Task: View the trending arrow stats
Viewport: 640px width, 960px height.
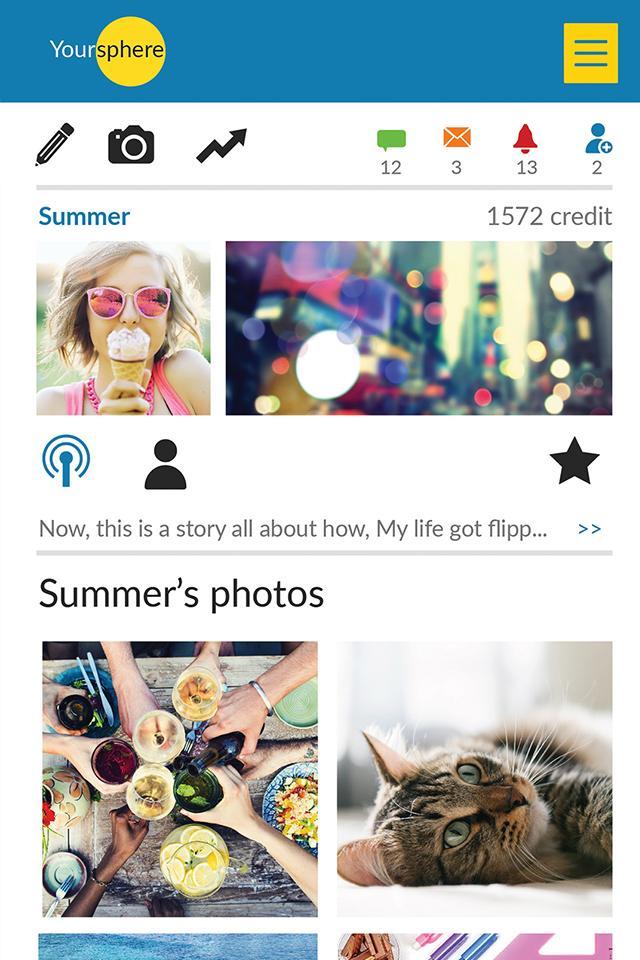Action: (221, 146)
